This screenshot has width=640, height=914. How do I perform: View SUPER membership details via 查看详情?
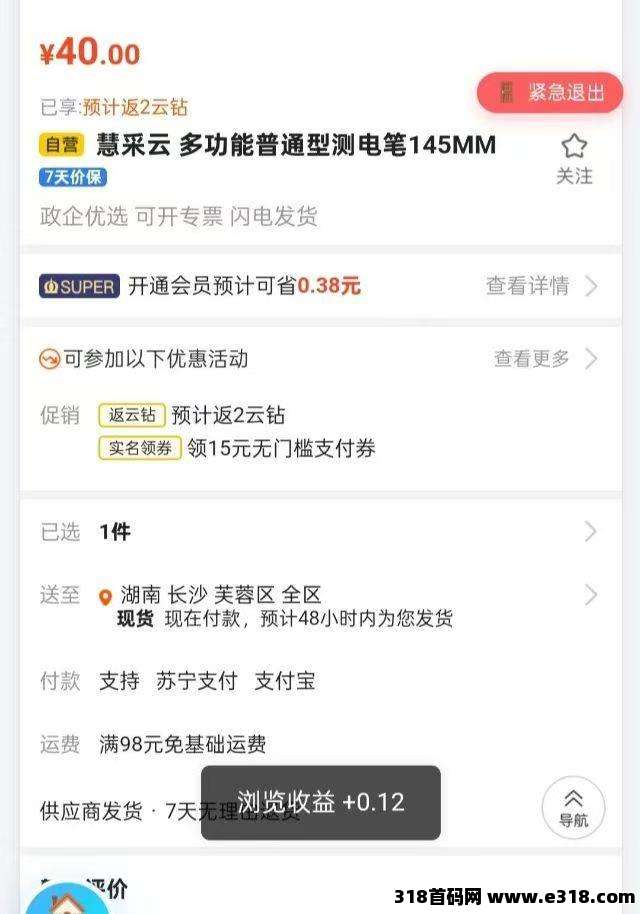[541, 286]
